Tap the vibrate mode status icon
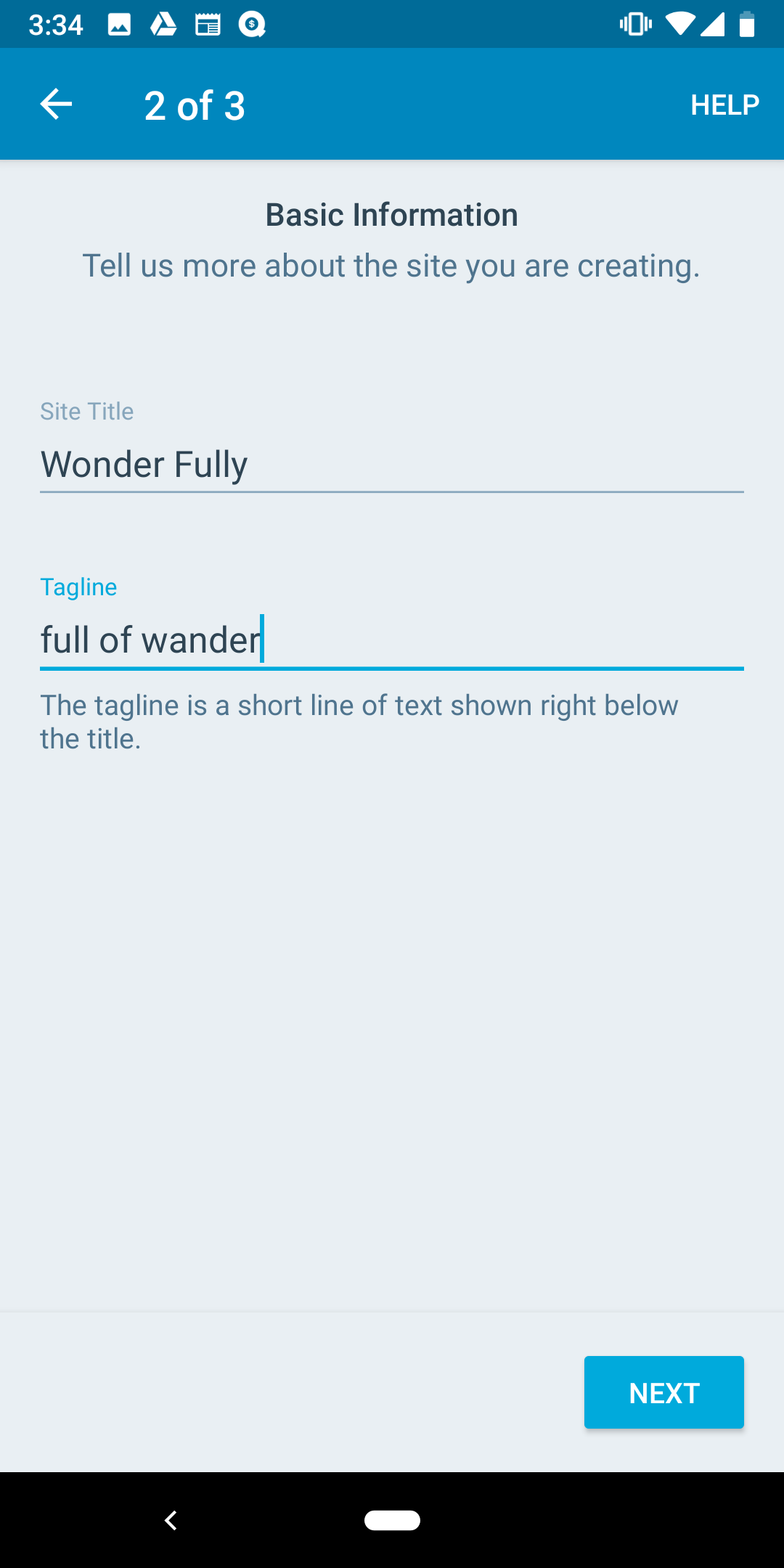The height and width of the screenshot is (1568, 784). click(635, 24)
